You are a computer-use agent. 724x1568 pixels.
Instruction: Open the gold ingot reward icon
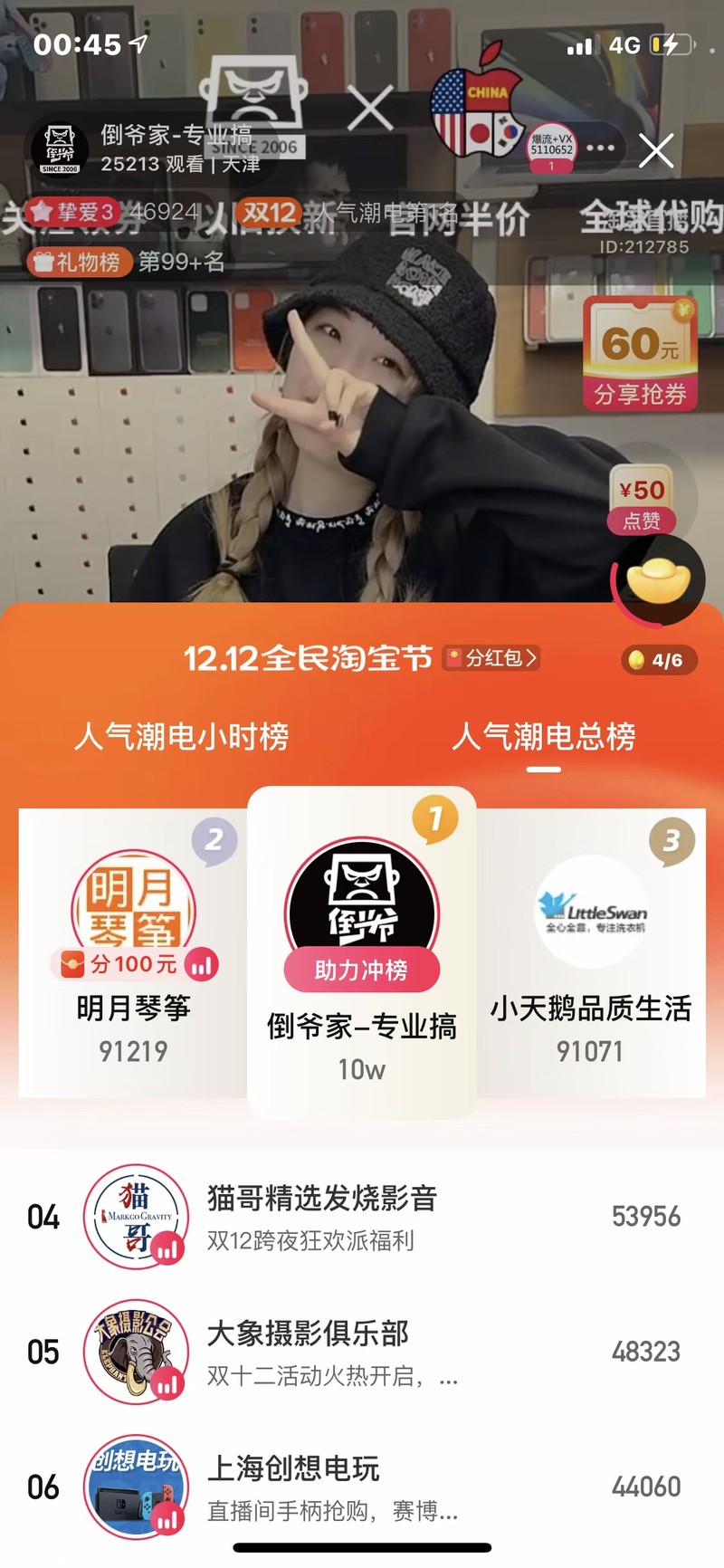[658, 580]
